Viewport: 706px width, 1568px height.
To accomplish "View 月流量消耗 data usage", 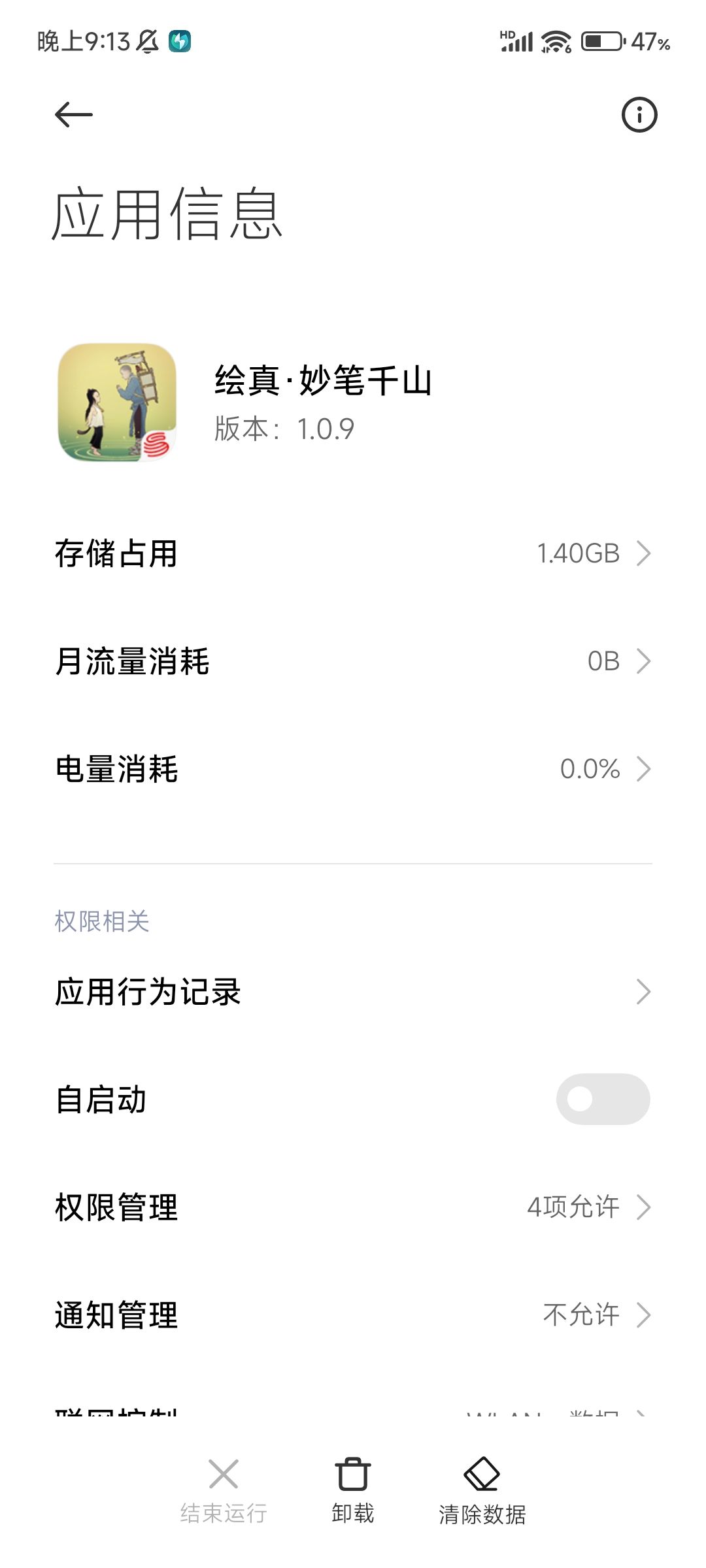I will (x=353, y=661).
